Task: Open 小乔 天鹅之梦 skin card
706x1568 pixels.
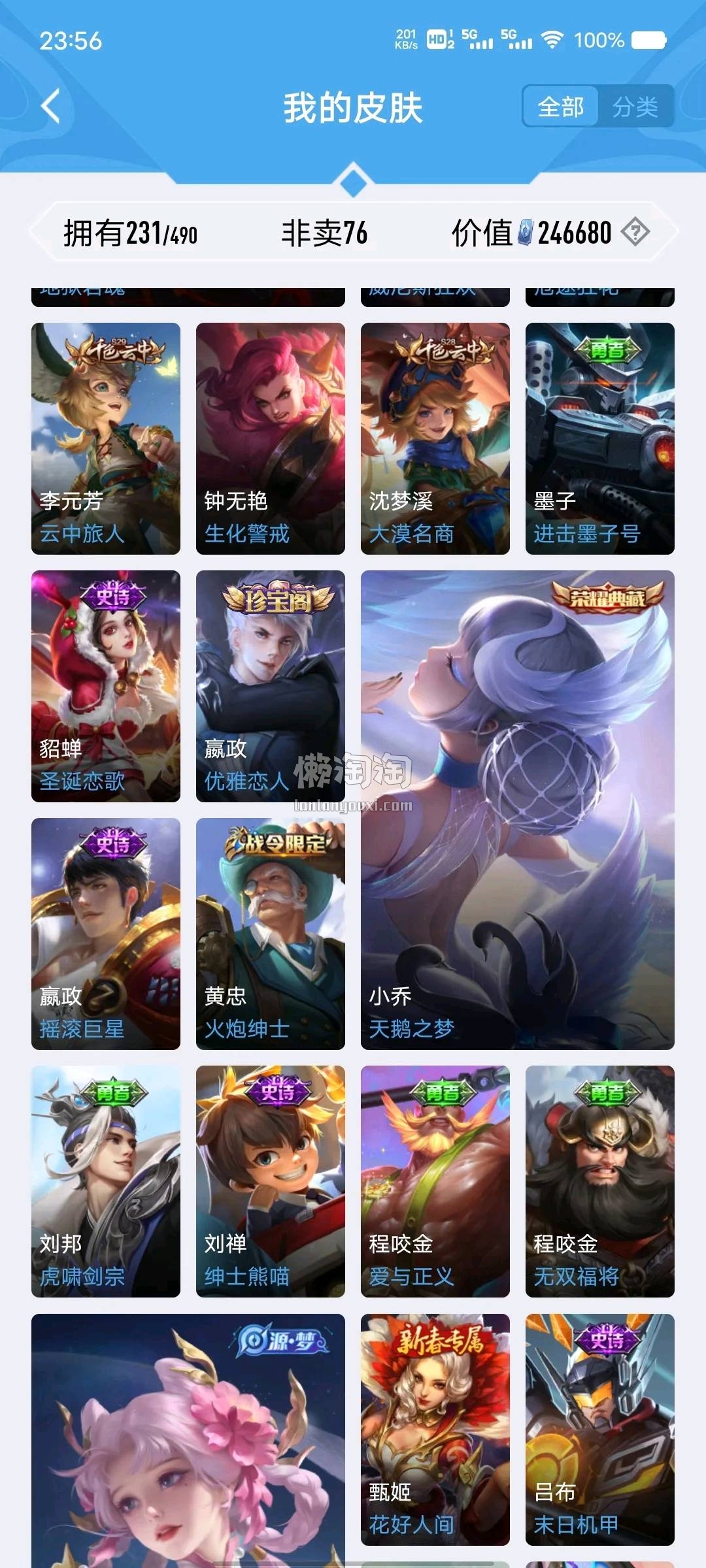Action: click(518, 810)
